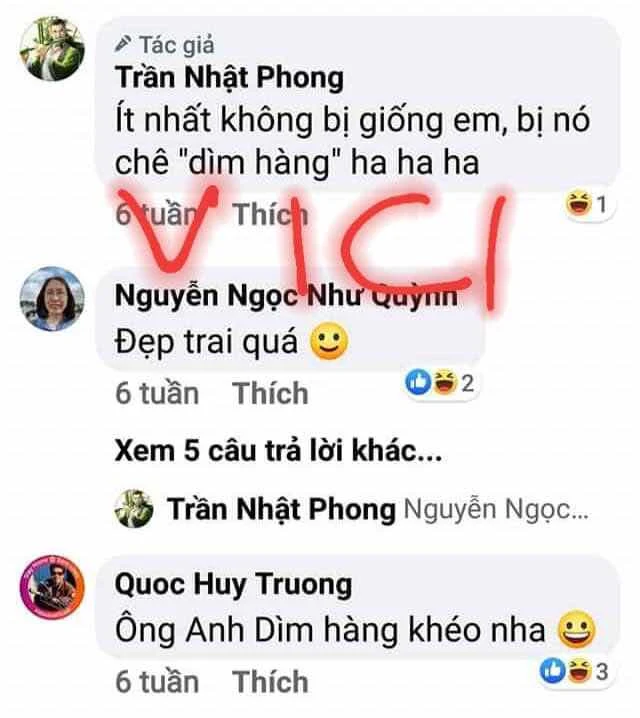Open Nguyễn Ngọc Như Quỳnh's avatar

(52, 299)
